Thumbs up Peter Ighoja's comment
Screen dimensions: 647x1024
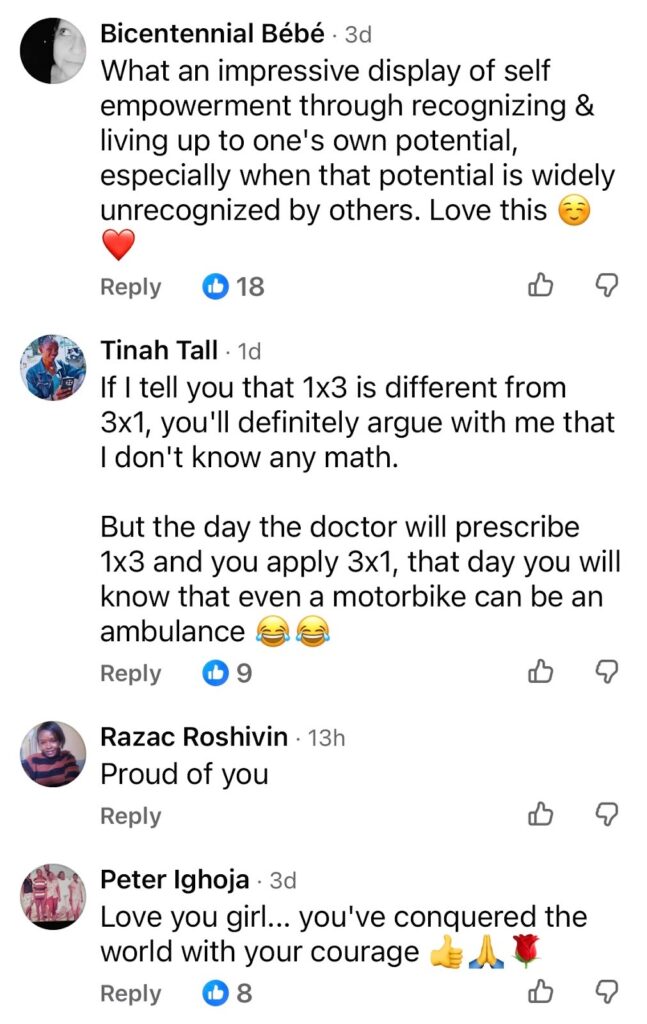[540, 993]
